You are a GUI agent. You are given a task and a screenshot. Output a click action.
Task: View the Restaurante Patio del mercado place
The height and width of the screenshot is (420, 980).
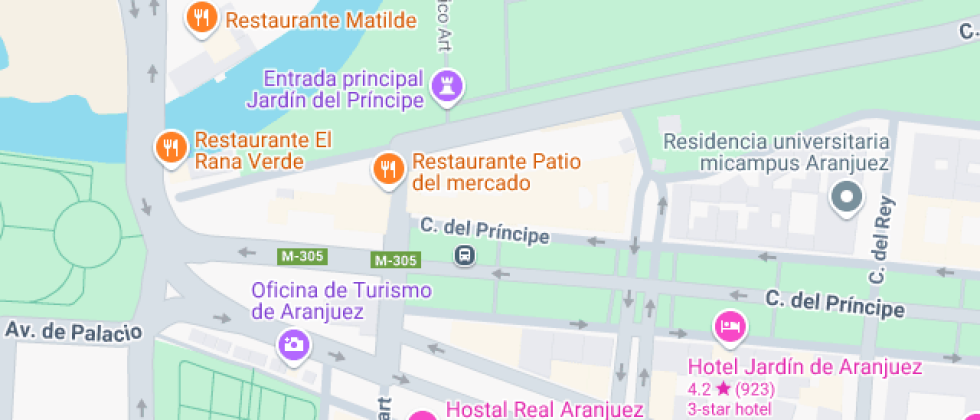(388, 169)
